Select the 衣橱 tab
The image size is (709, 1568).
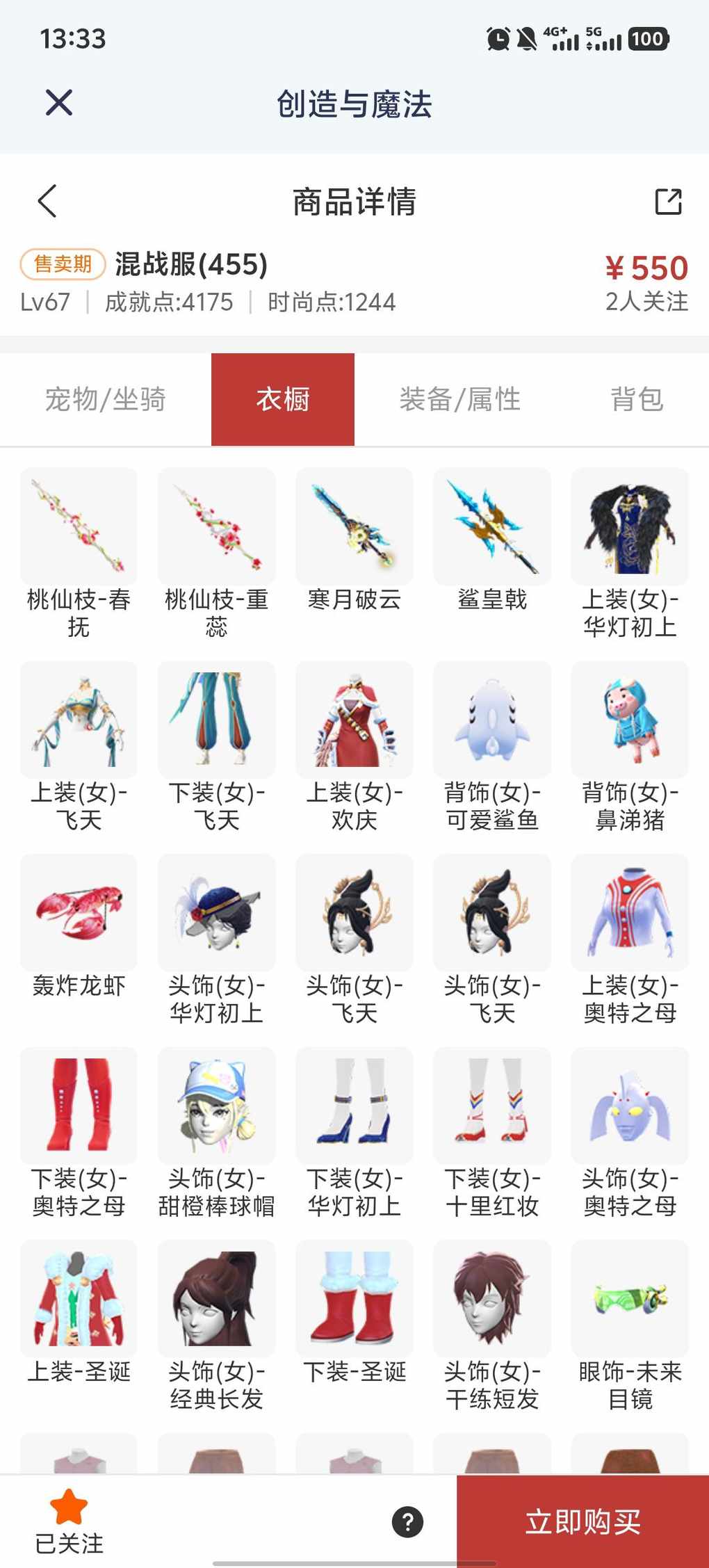[x=283, y=400]
